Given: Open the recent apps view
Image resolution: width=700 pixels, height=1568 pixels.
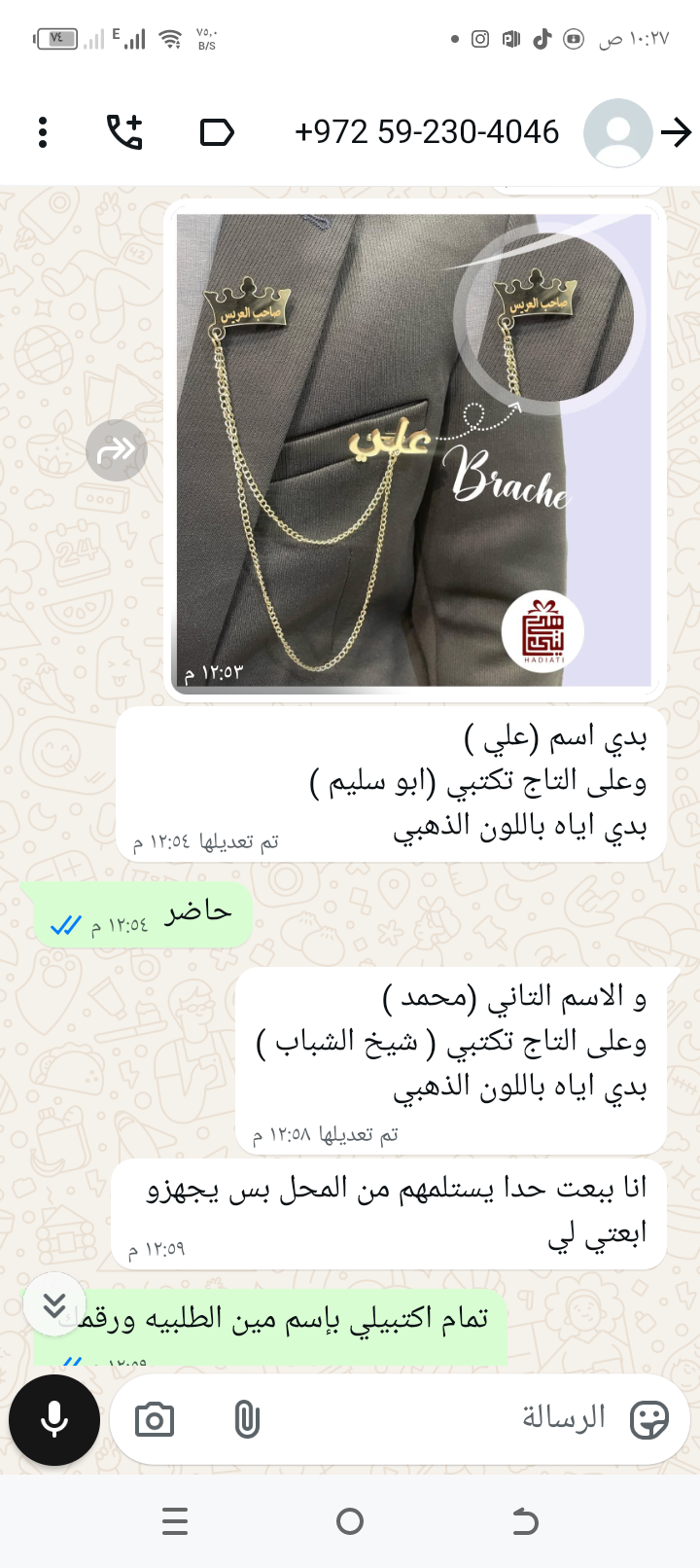Looking at the screenshot, I should point(175,1521).
